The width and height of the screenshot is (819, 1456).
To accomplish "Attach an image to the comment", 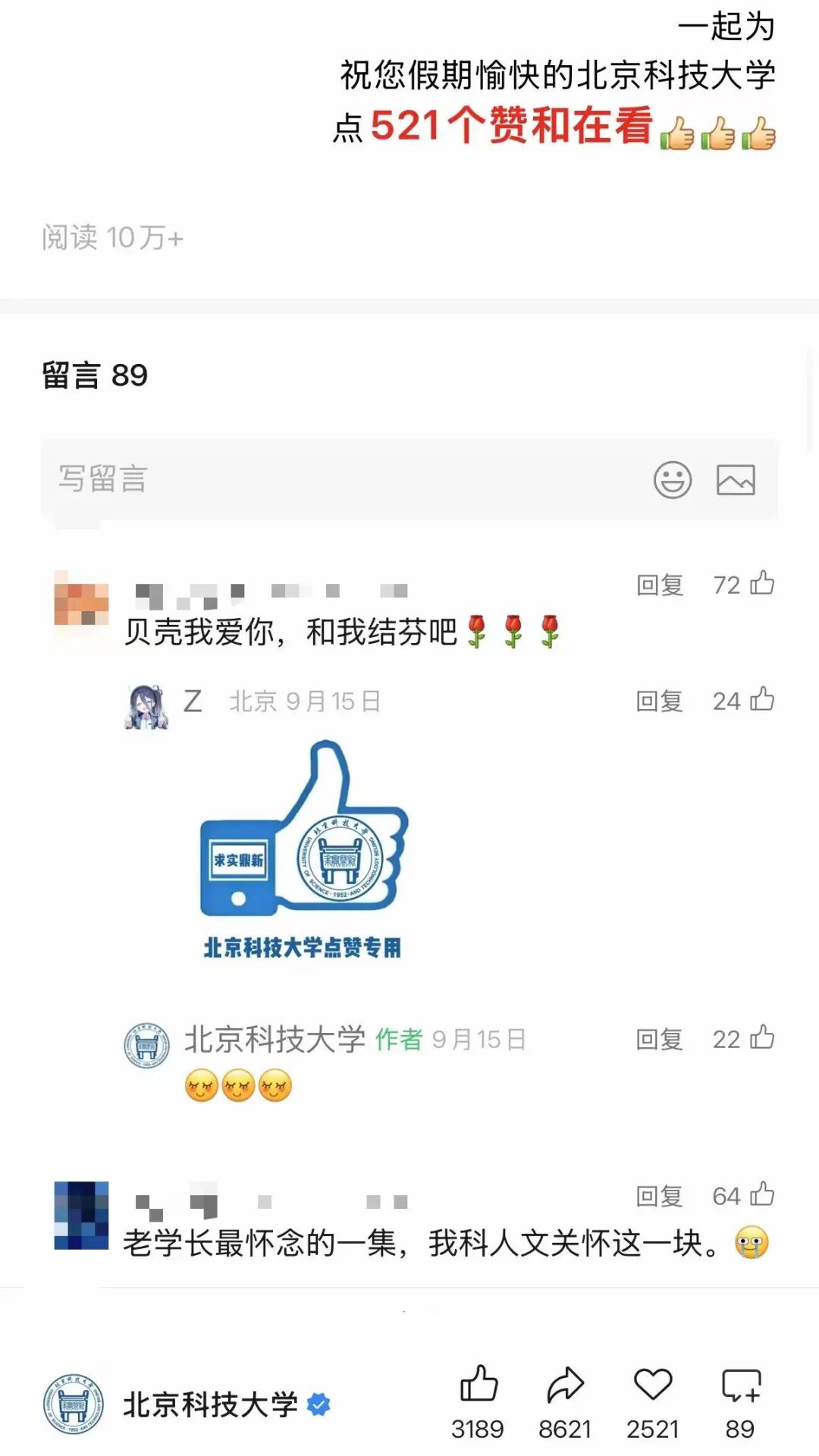I will pos(736,479).
